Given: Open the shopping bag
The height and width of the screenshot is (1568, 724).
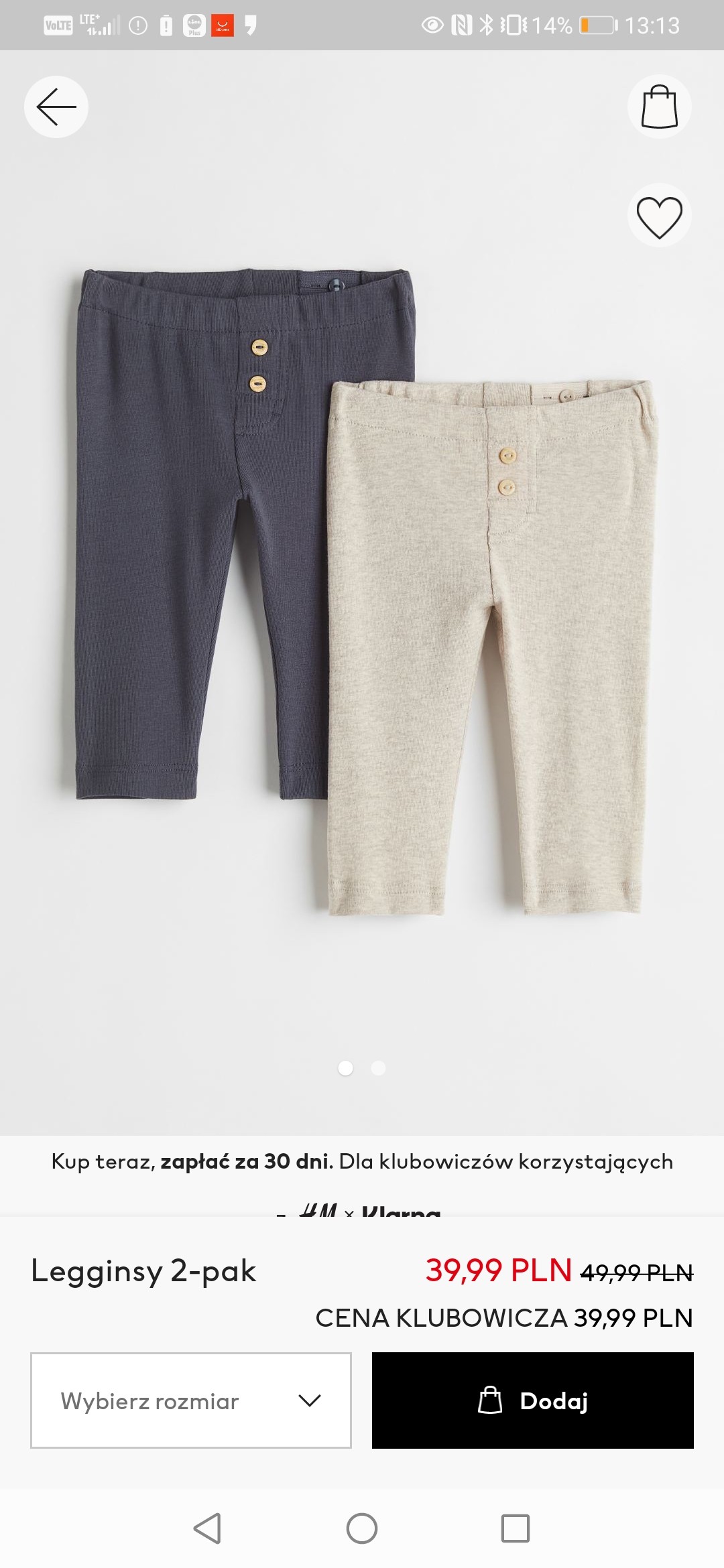Looking at the screenshot, I should (x=660, y=107).
